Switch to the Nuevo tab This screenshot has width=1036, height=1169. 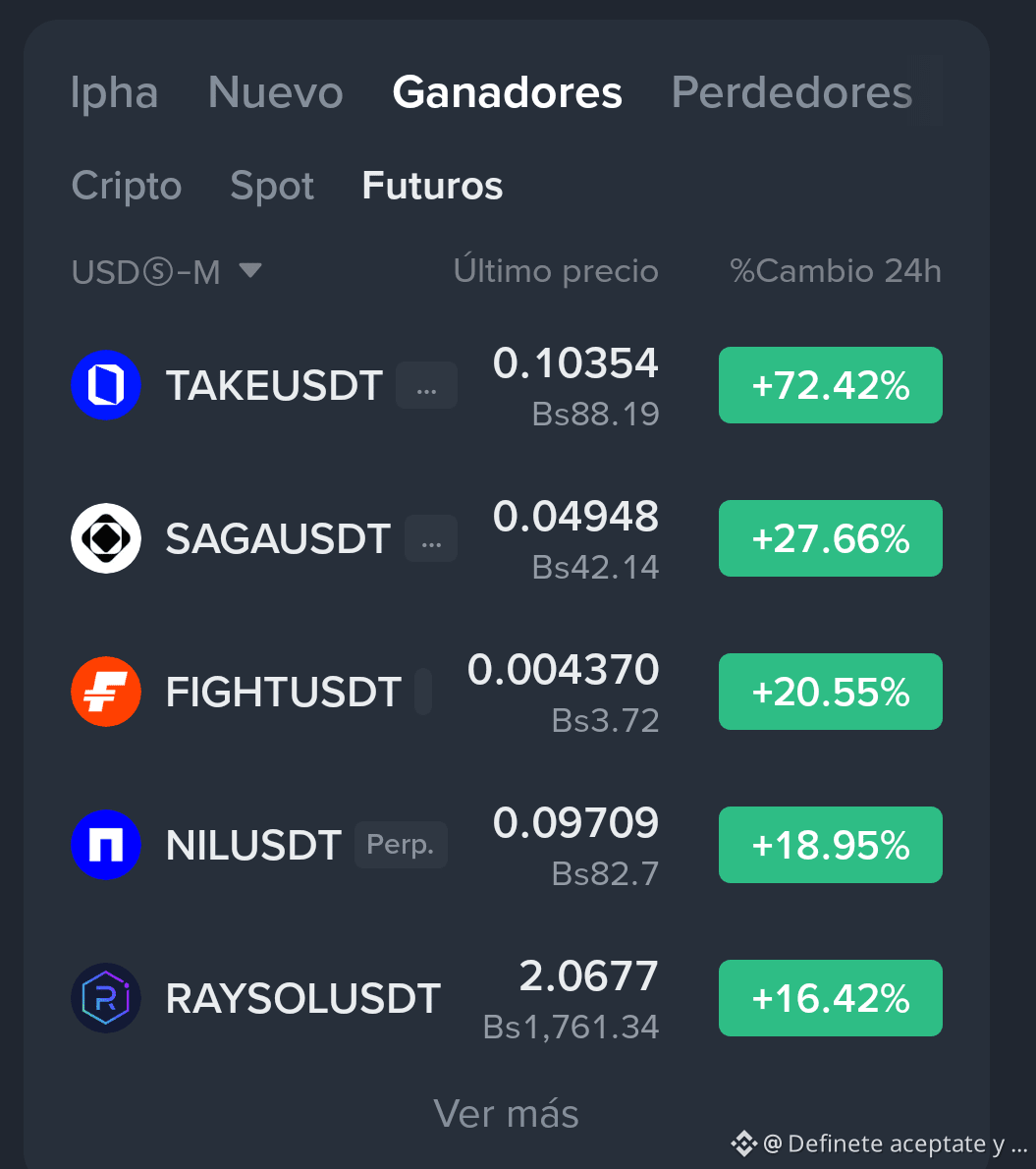pyautogui.click(x=275, y=92)
